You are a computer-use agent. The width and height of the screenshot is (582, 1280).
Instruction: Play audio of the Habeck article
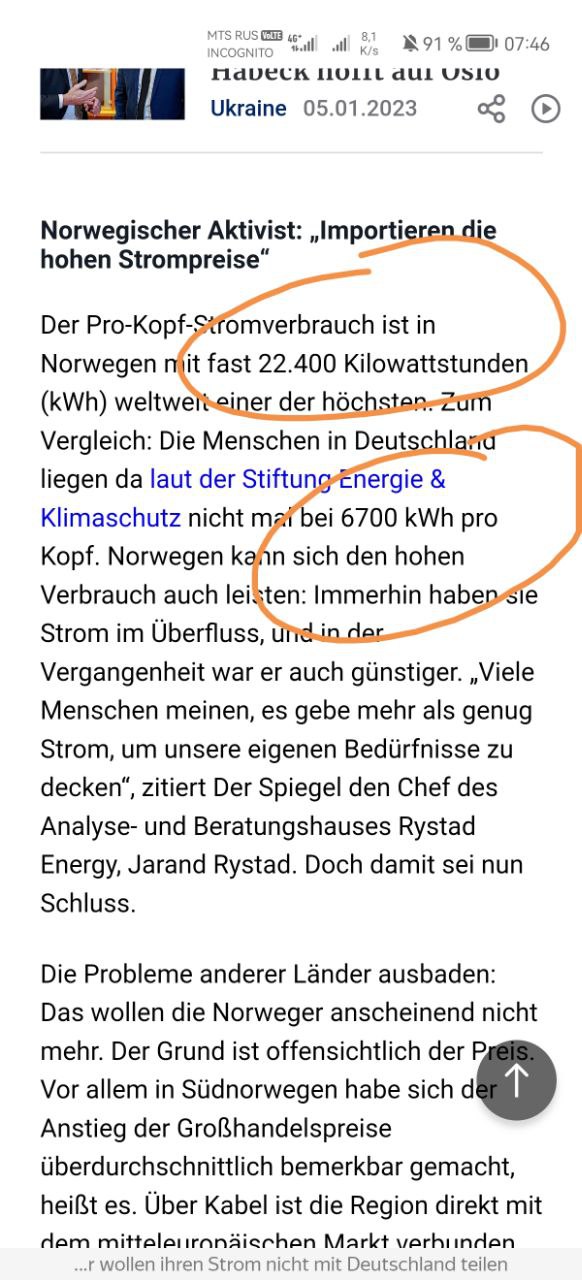pos(545,108)
